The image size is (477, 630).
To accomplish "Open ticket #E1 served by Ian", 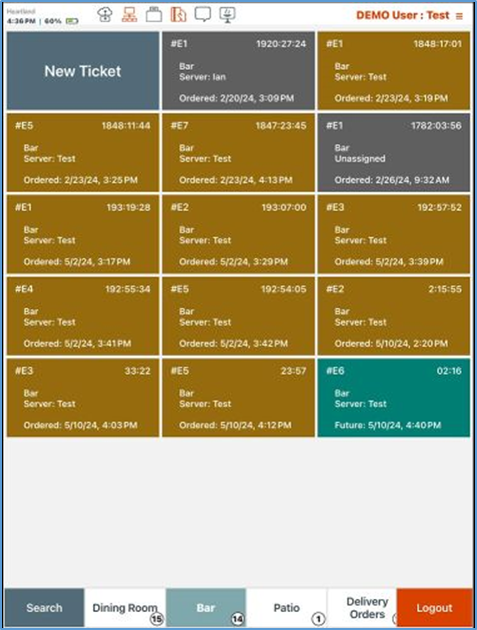I will tap(238, 71).
